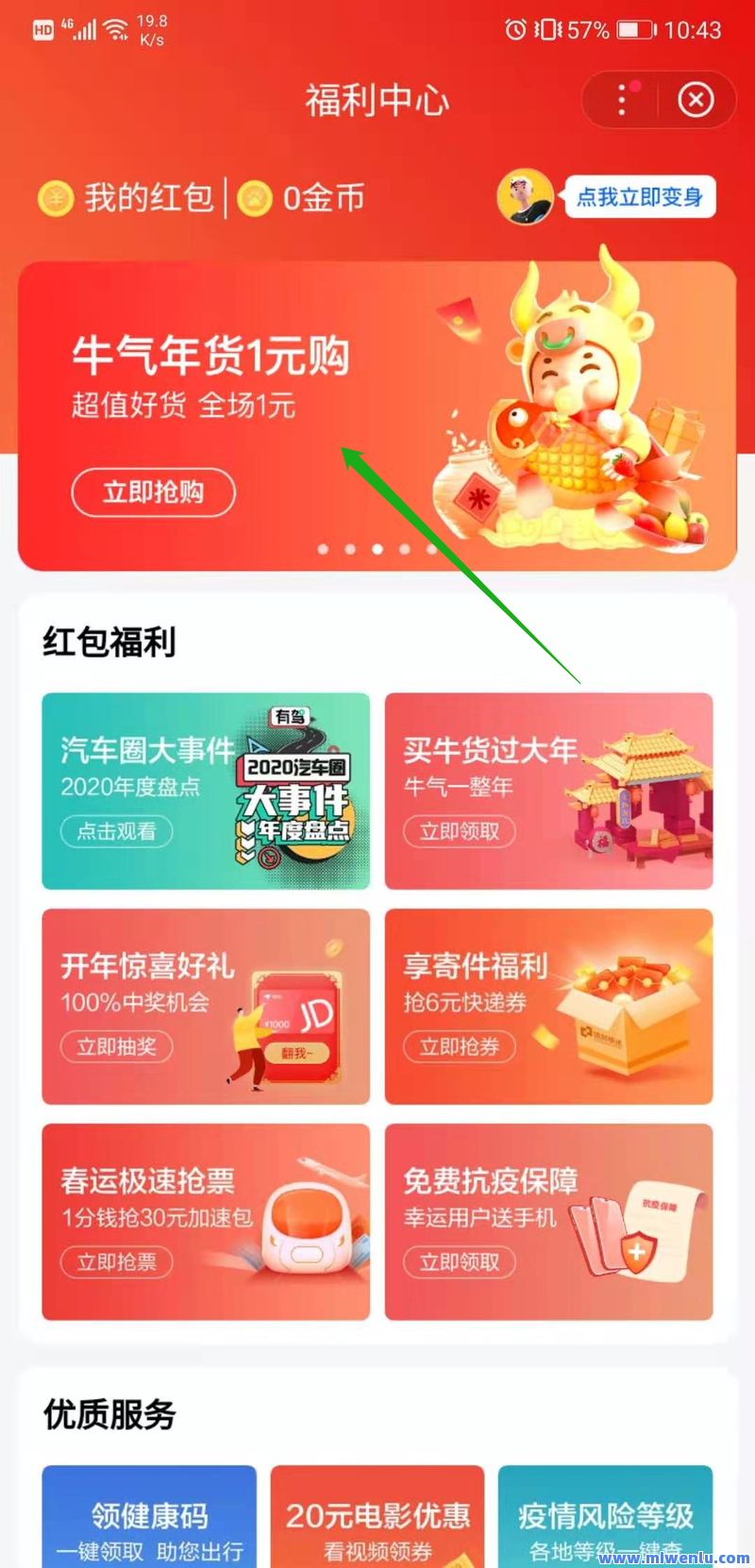755x1568 pixels.
Task: Open the 汽车圈大事件 card
Action: coord(206,792)
